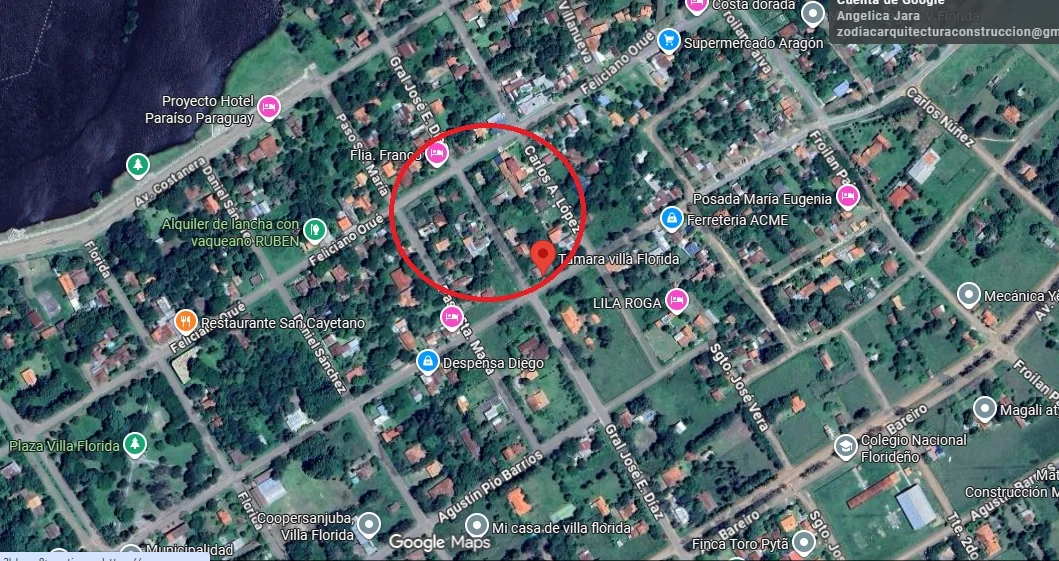This screenshot has width=1059, height=561.
Task: Open the LILA ROGA lodging marker
Action: tap(677, 299)
